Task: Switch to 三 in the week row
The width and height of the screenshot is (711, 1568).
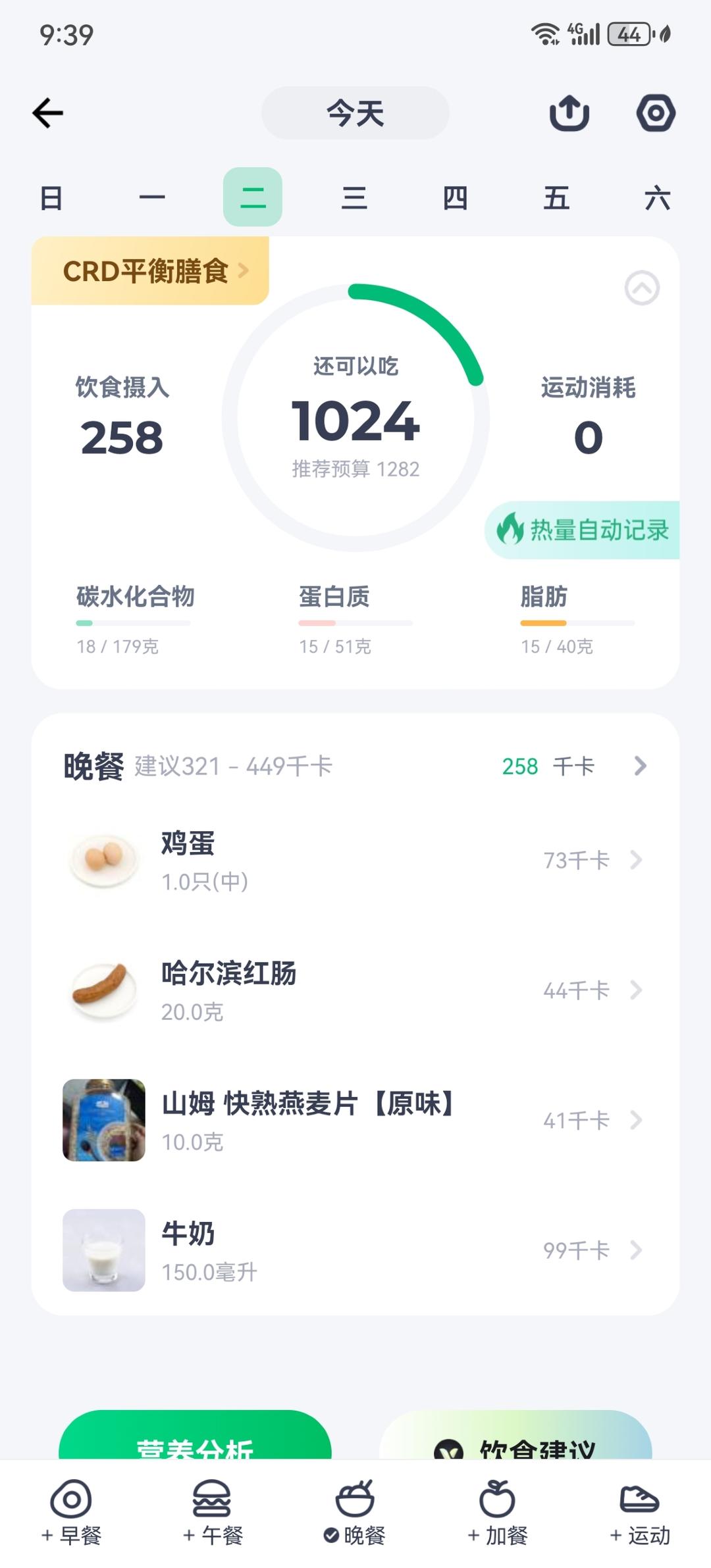Action: point(354,197)
